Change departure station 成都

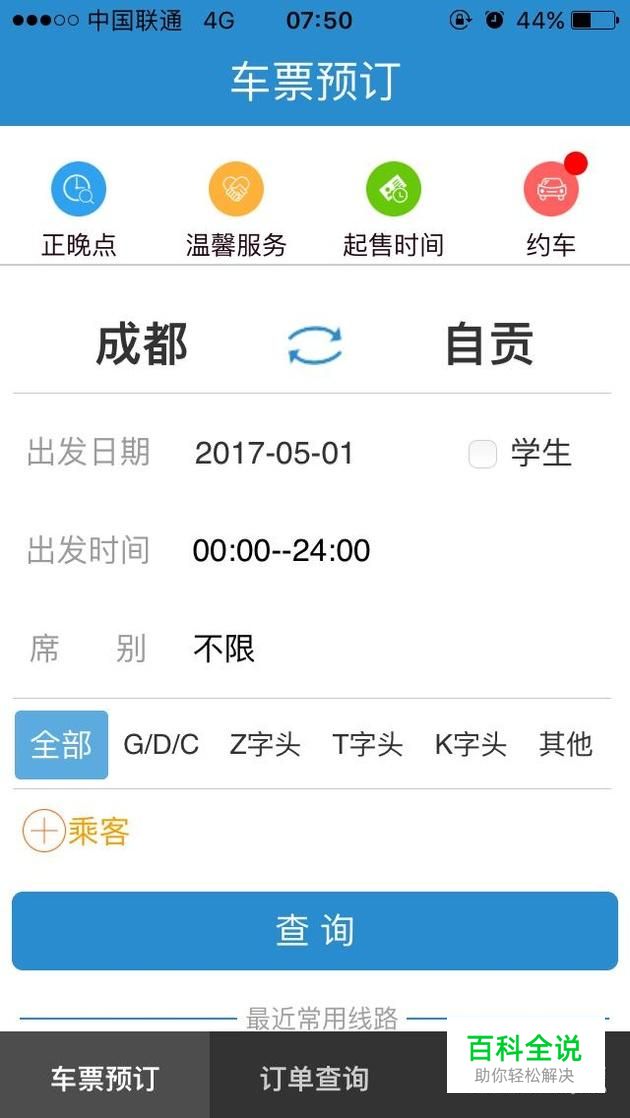click(x=141, y=345)
